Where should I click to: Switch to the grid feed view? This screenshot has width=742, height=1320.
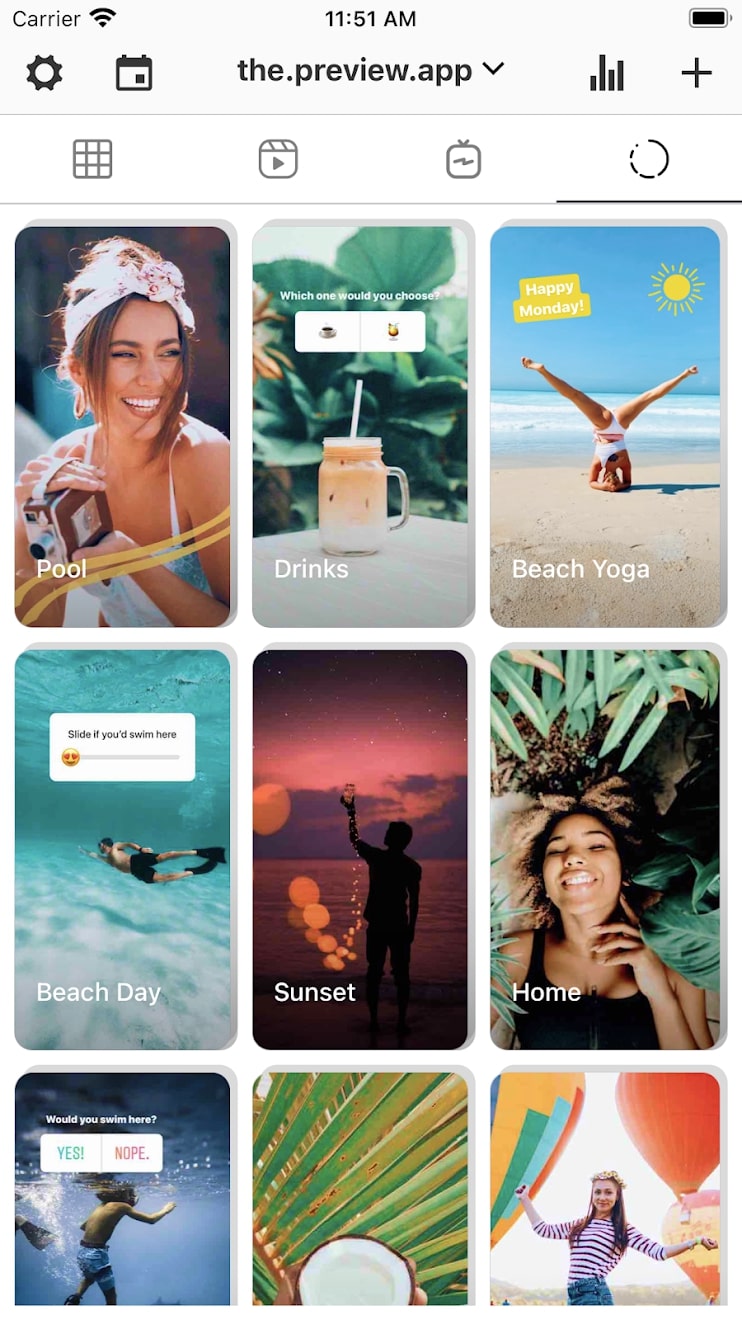[x=92, y=158]
